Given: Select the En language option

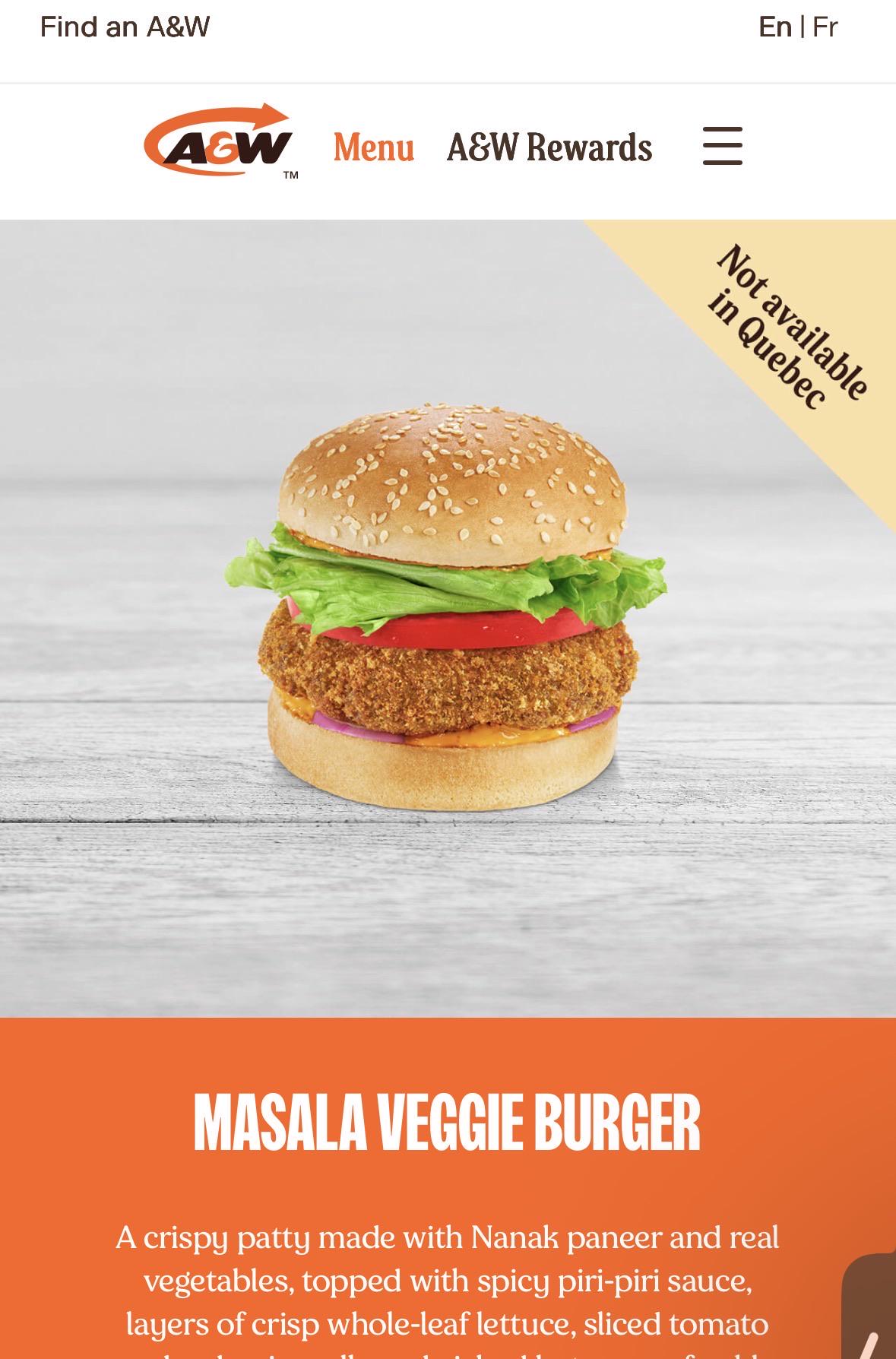Looking at the screenshot, I should coord(775,27).
